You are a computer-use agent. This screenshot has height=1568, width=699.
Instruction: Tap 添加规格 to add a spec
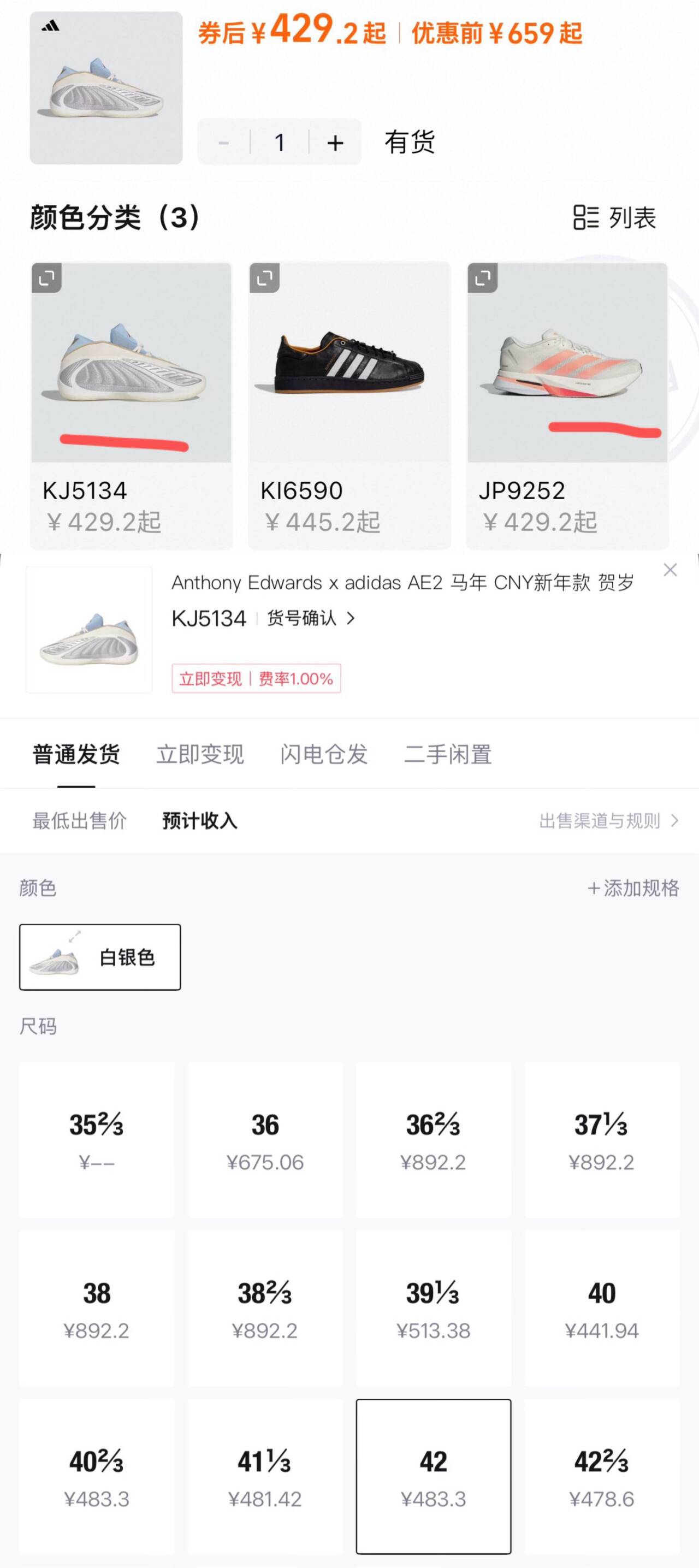click(x=633, y=888)
